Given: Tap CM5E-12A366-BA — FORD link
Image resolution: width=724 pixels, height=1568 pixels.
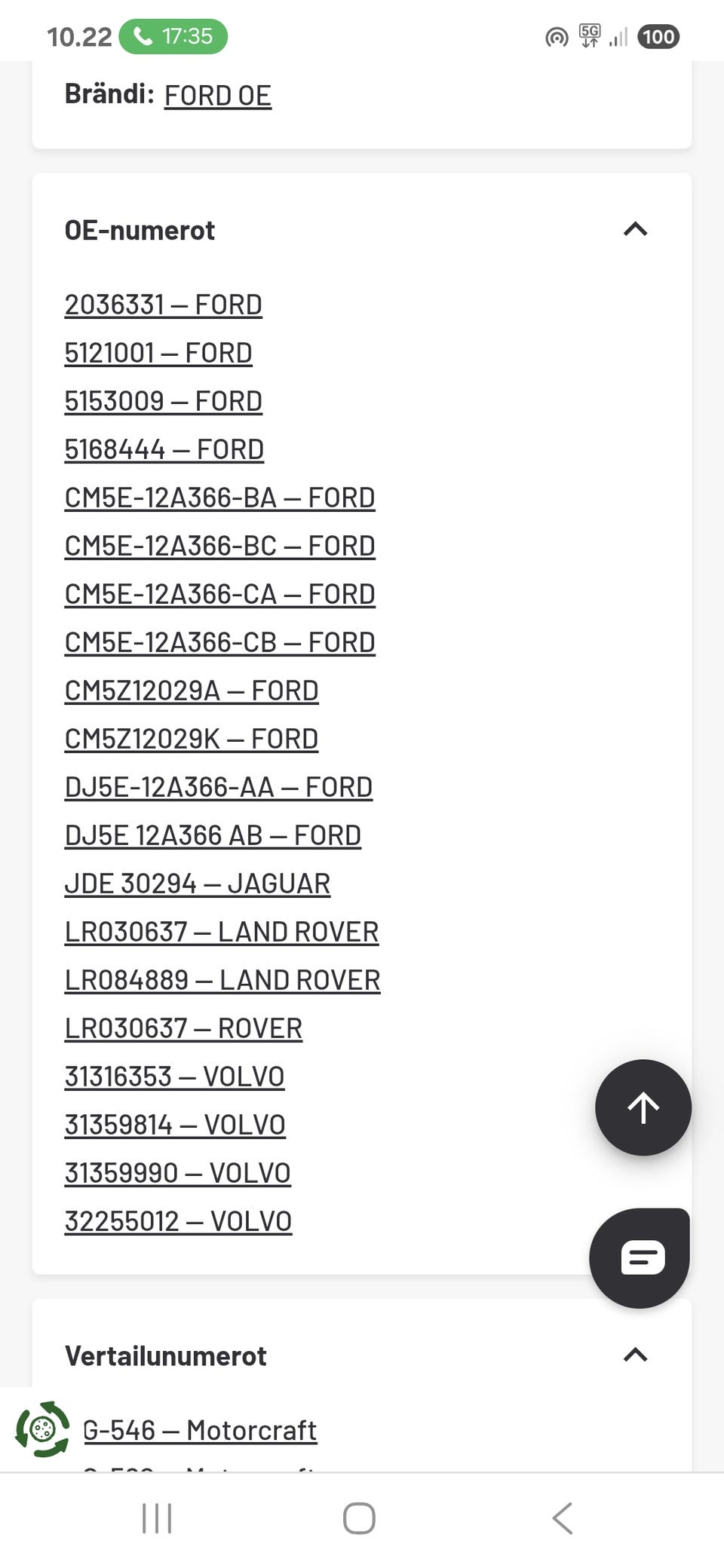Looking at the screenshot, I should (x=219, y=498).
